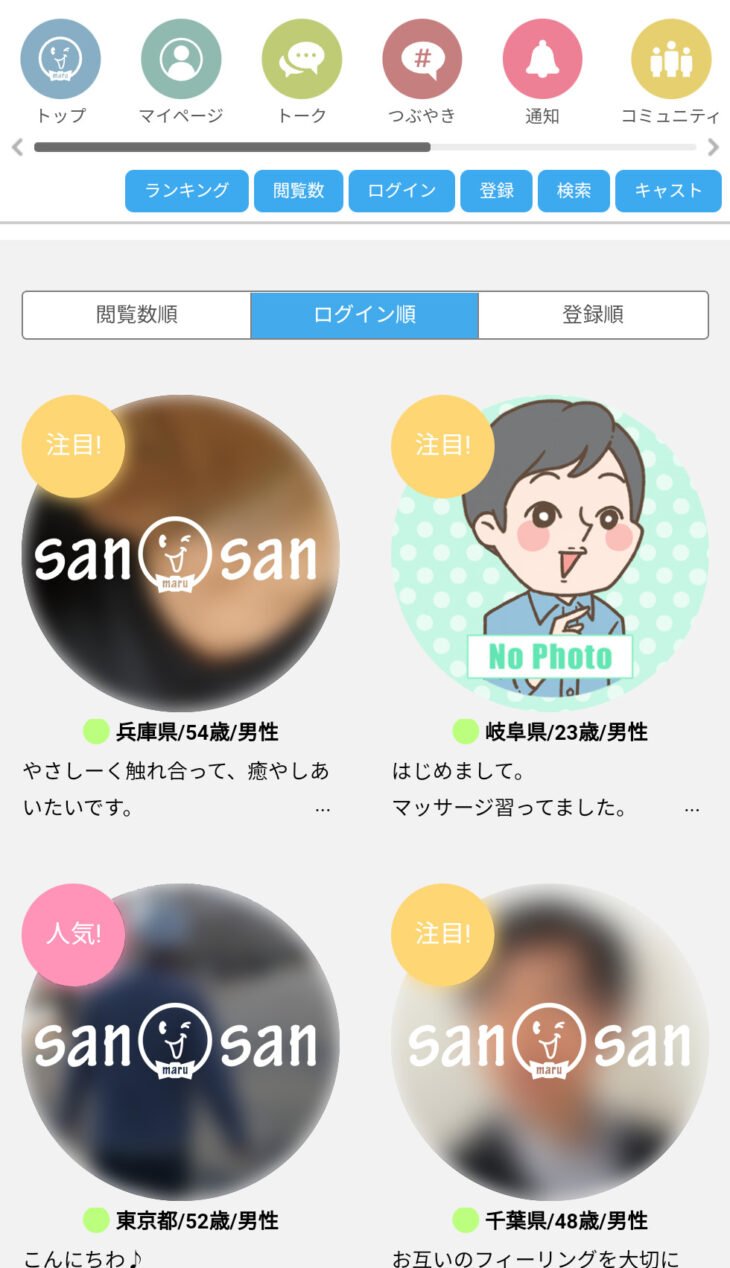Select the ログイン順 tab
The height and width of the screenshot is (1268, 730).
point(364,315)
